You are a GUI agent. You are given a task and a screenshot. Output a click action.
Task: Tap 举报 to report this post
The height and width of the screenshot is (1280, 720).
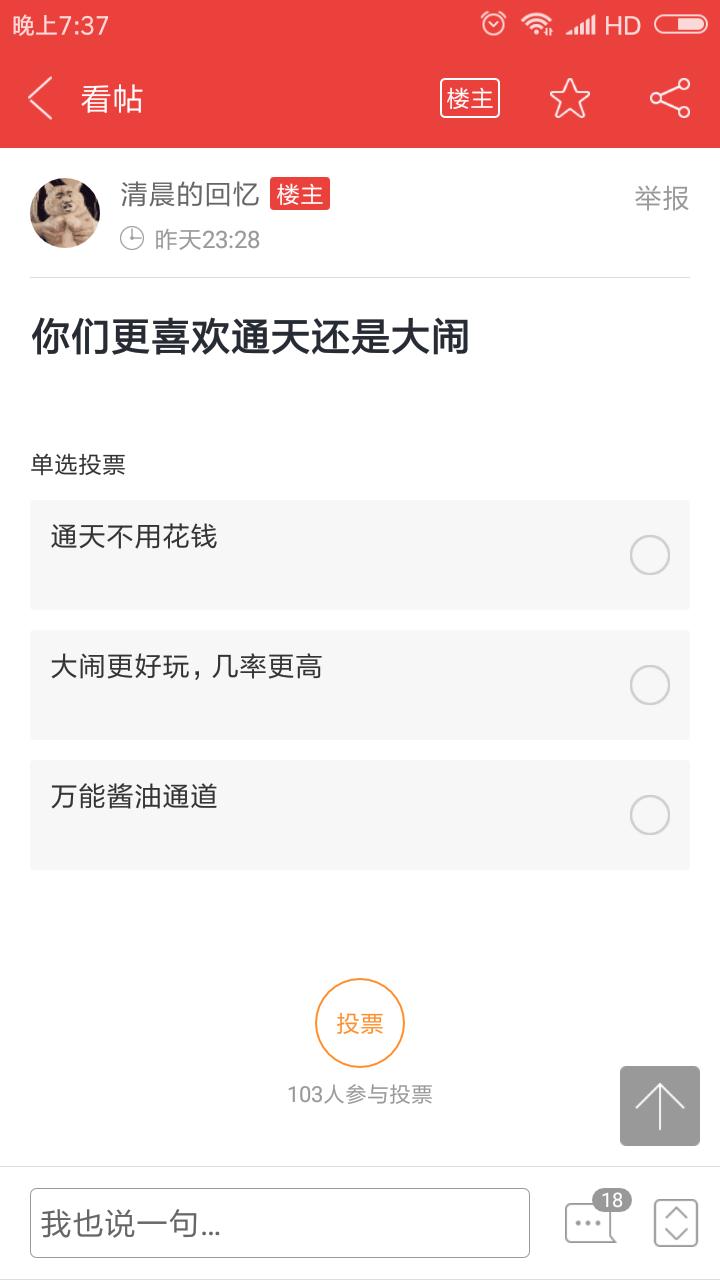pyautogui.click(x=662, y=198)
